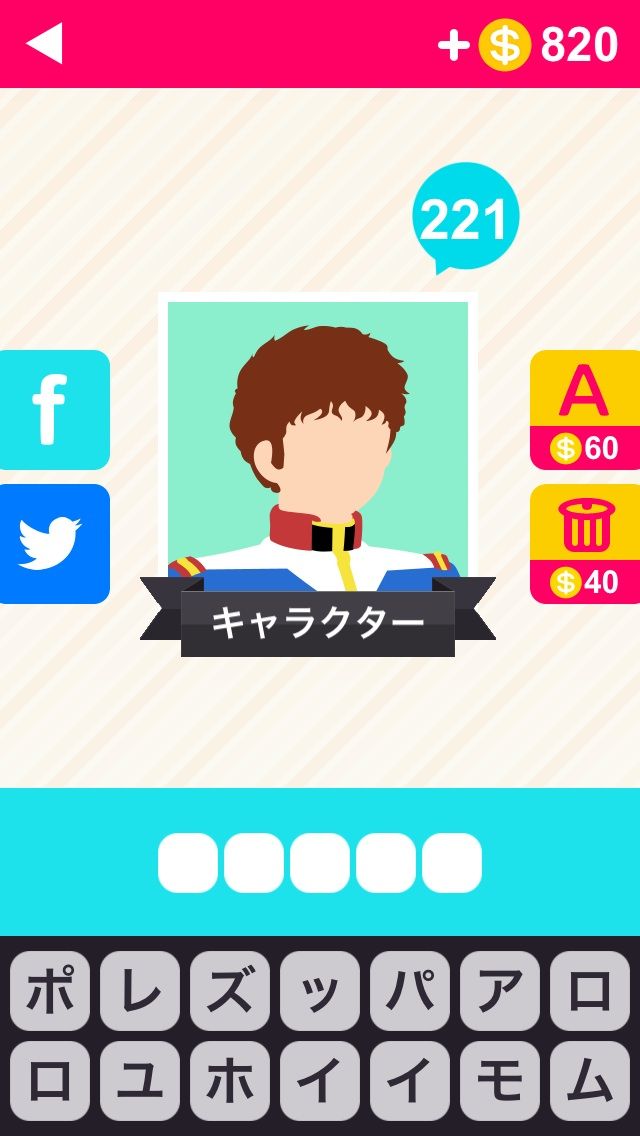Tap the ズ letter tile
This screenshot has height=1136, width=640.
click(x=230, y=991)
